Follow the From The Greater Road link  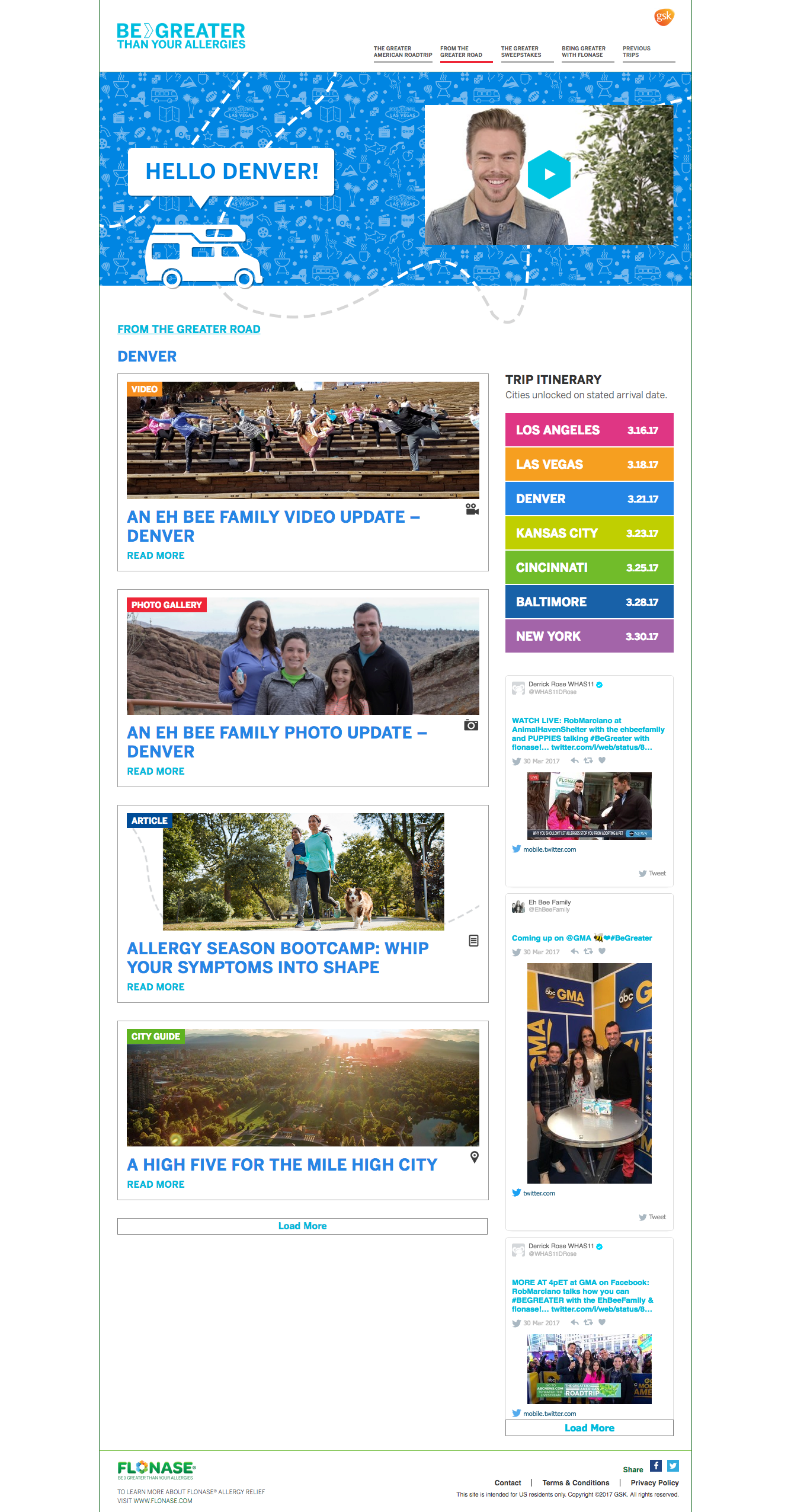189,329
